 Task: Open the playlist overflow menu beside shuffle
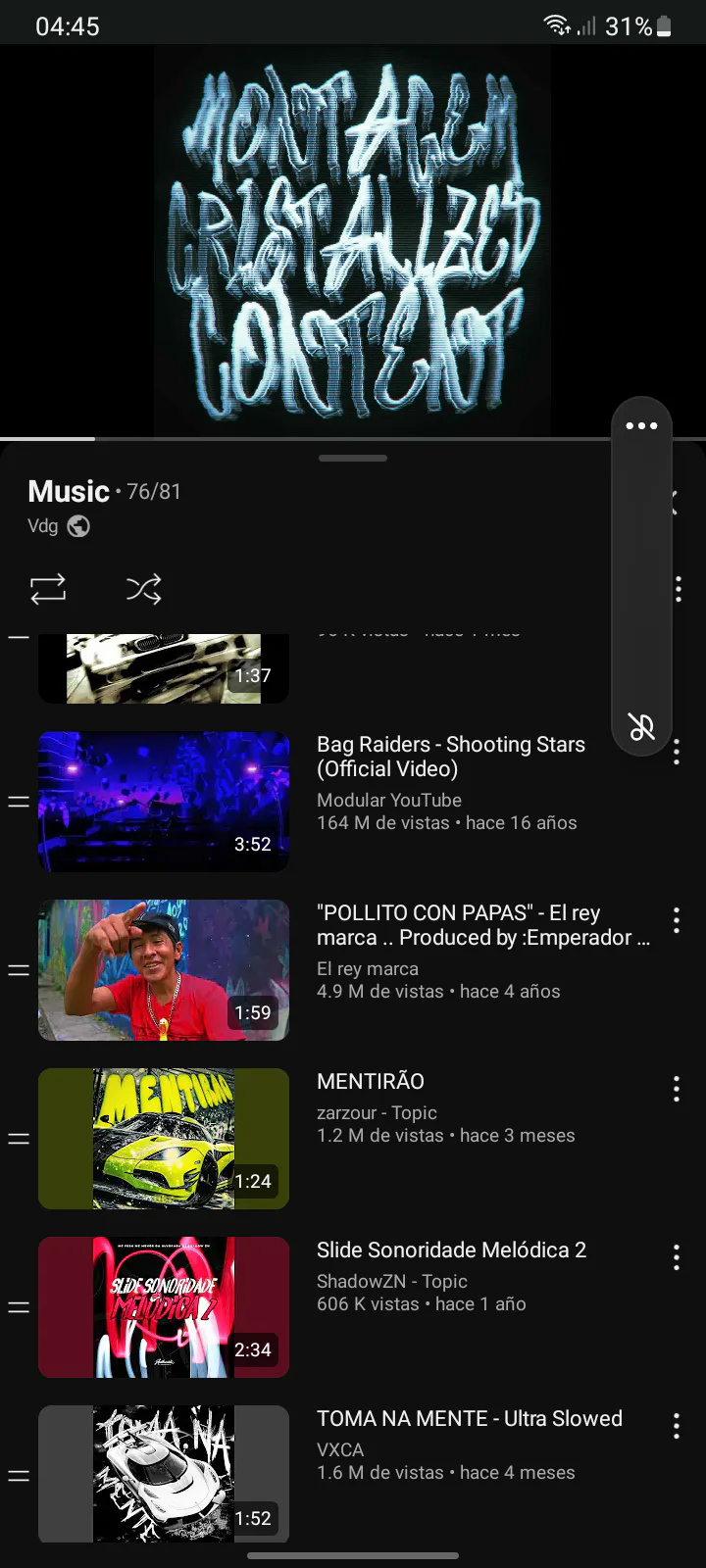tap(679, 589)
